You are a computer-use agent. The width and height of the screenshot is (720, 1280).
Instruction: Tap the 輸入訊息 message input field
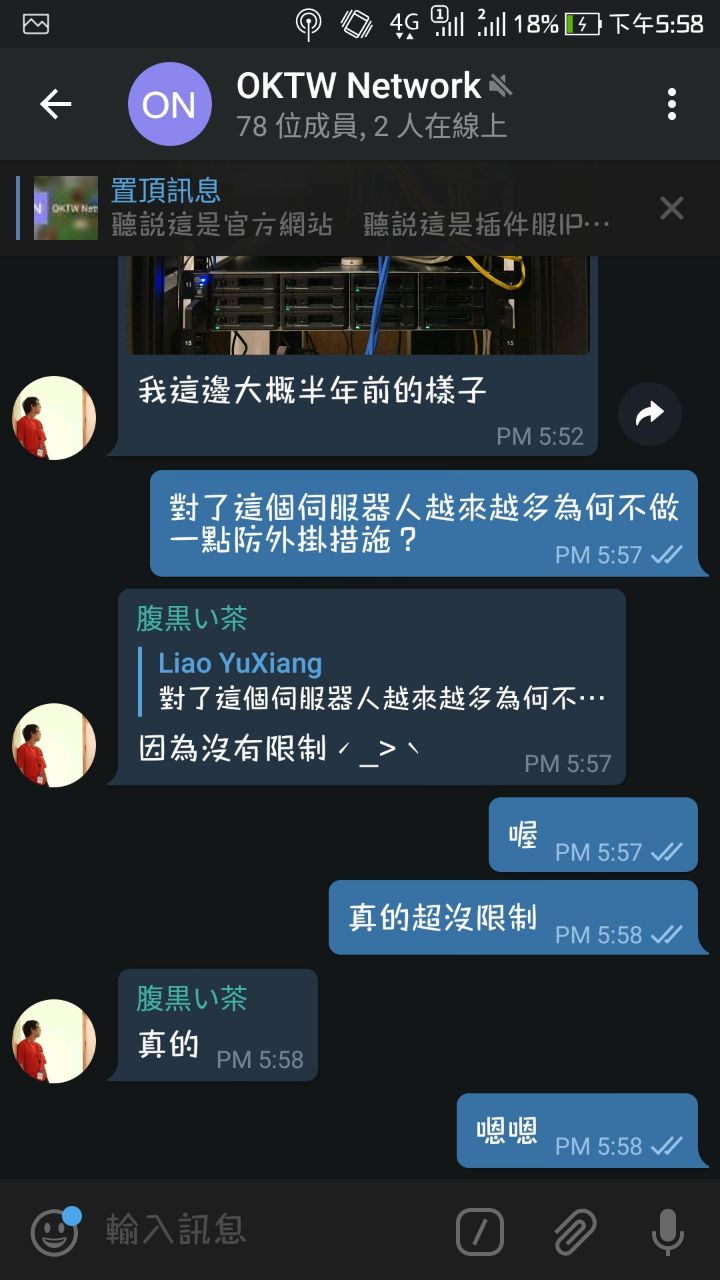point(270,1230)
